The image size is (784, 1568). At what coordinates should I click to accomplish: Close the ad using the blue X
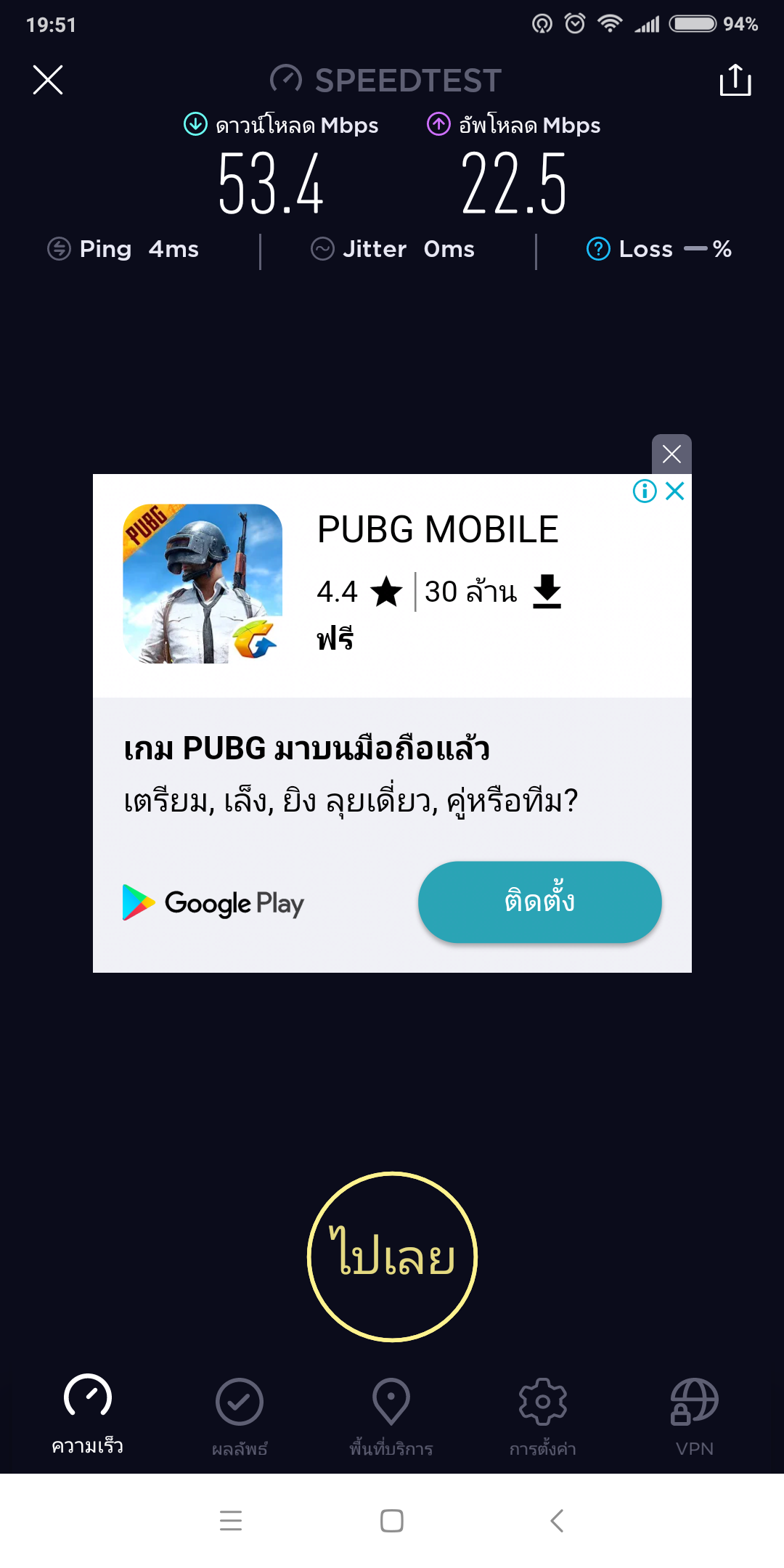click(x=675, y=491)
